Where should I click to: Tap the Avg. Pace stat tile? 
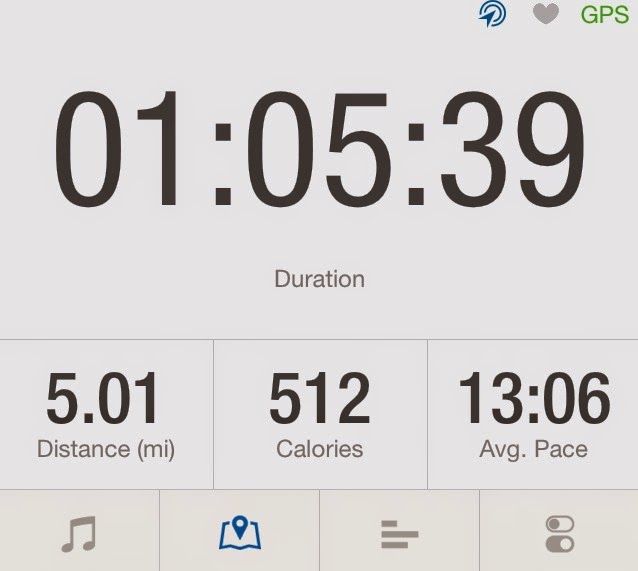pyautogui.click(x=533, y=414)
